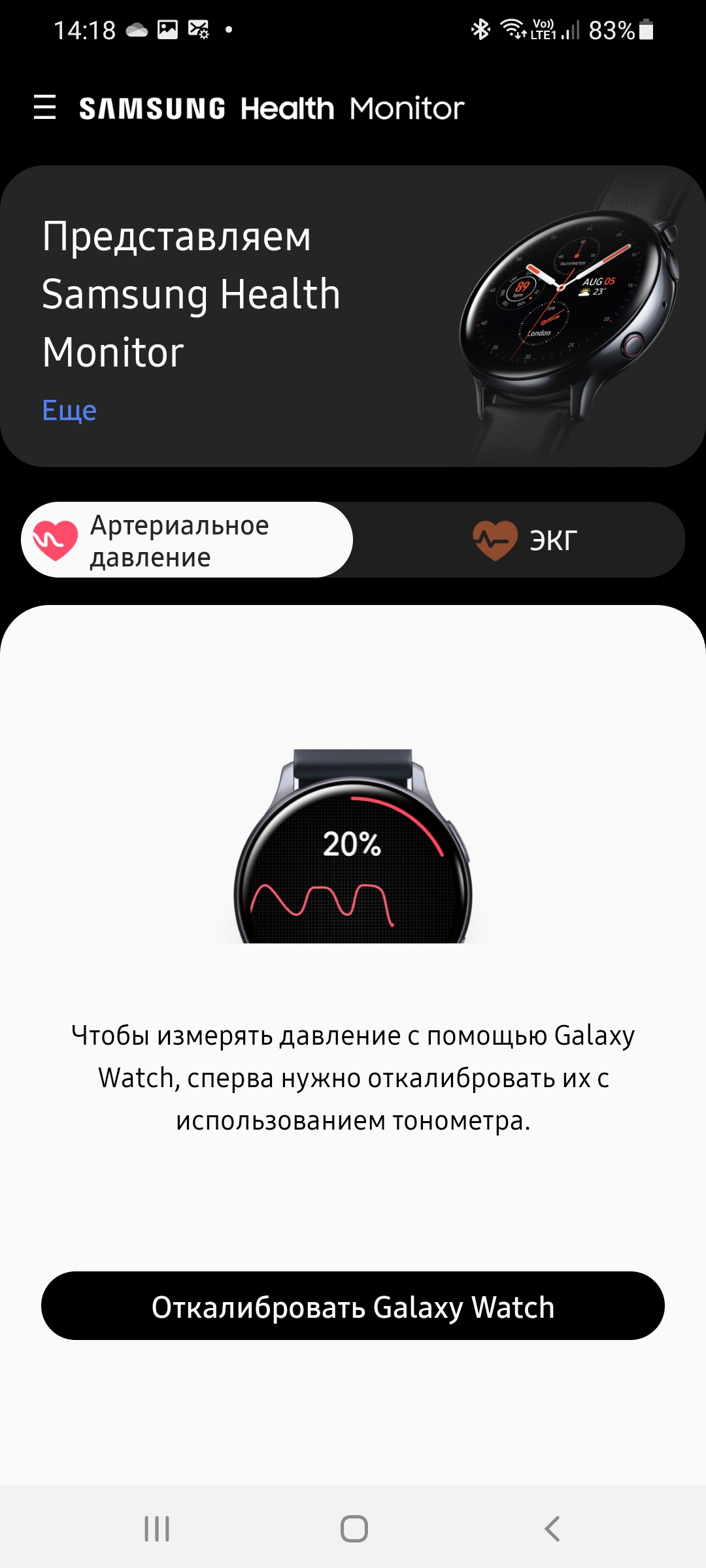Tap the Еще link in the banner
The image size is (706, 1568).
69,410
